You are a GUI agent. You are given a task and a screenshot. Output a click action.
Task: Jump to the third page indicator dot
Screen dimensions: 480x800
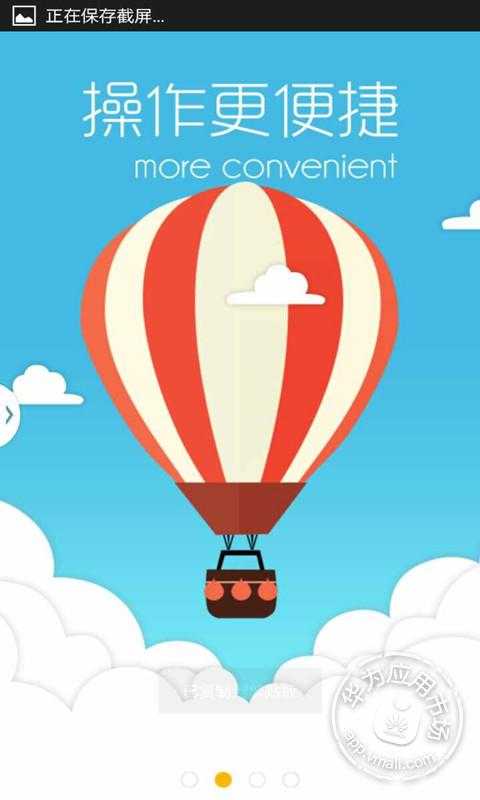coord(257,779)
